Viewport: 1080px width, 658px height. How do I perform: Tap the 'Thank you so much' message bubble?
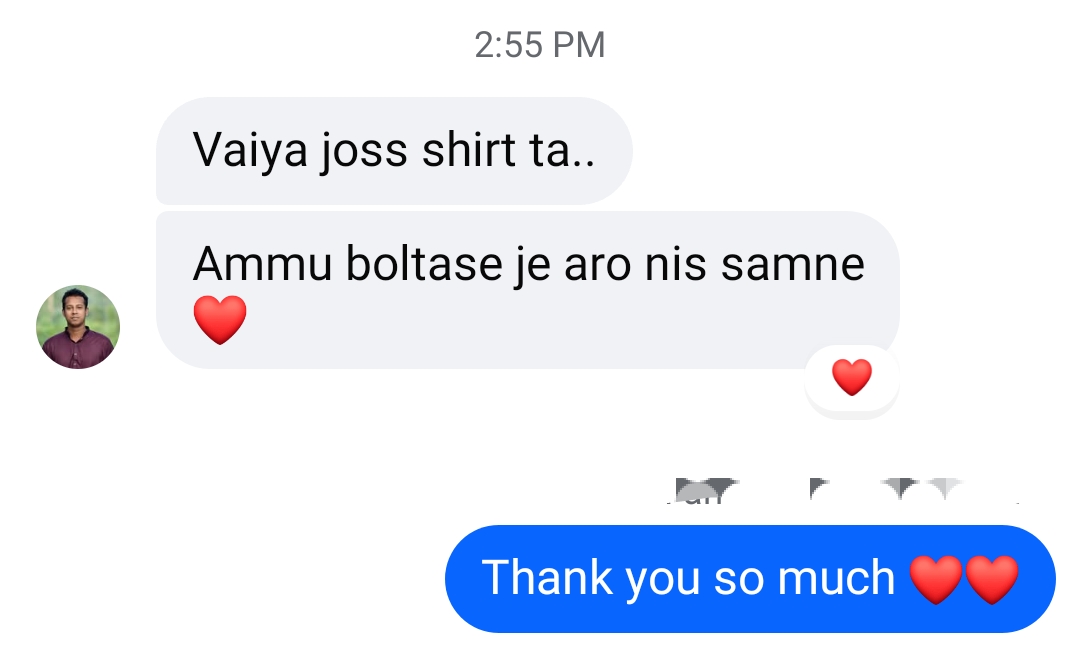[x=749, y=579]
